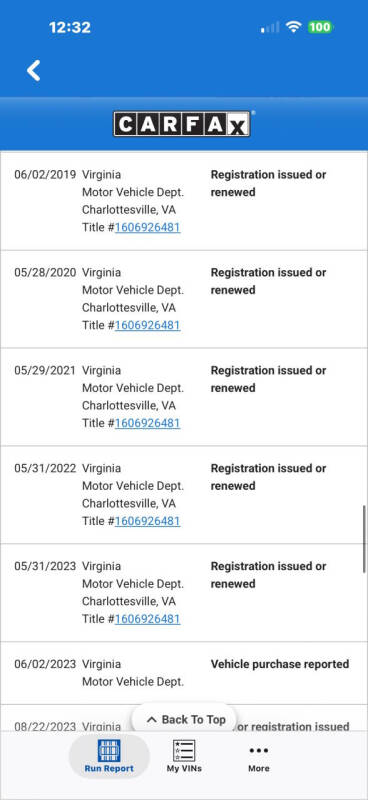This screenshot has width=368, height=800.
Task: Open title number link in 05/28/2020 entry
Action: pos(148,326)
